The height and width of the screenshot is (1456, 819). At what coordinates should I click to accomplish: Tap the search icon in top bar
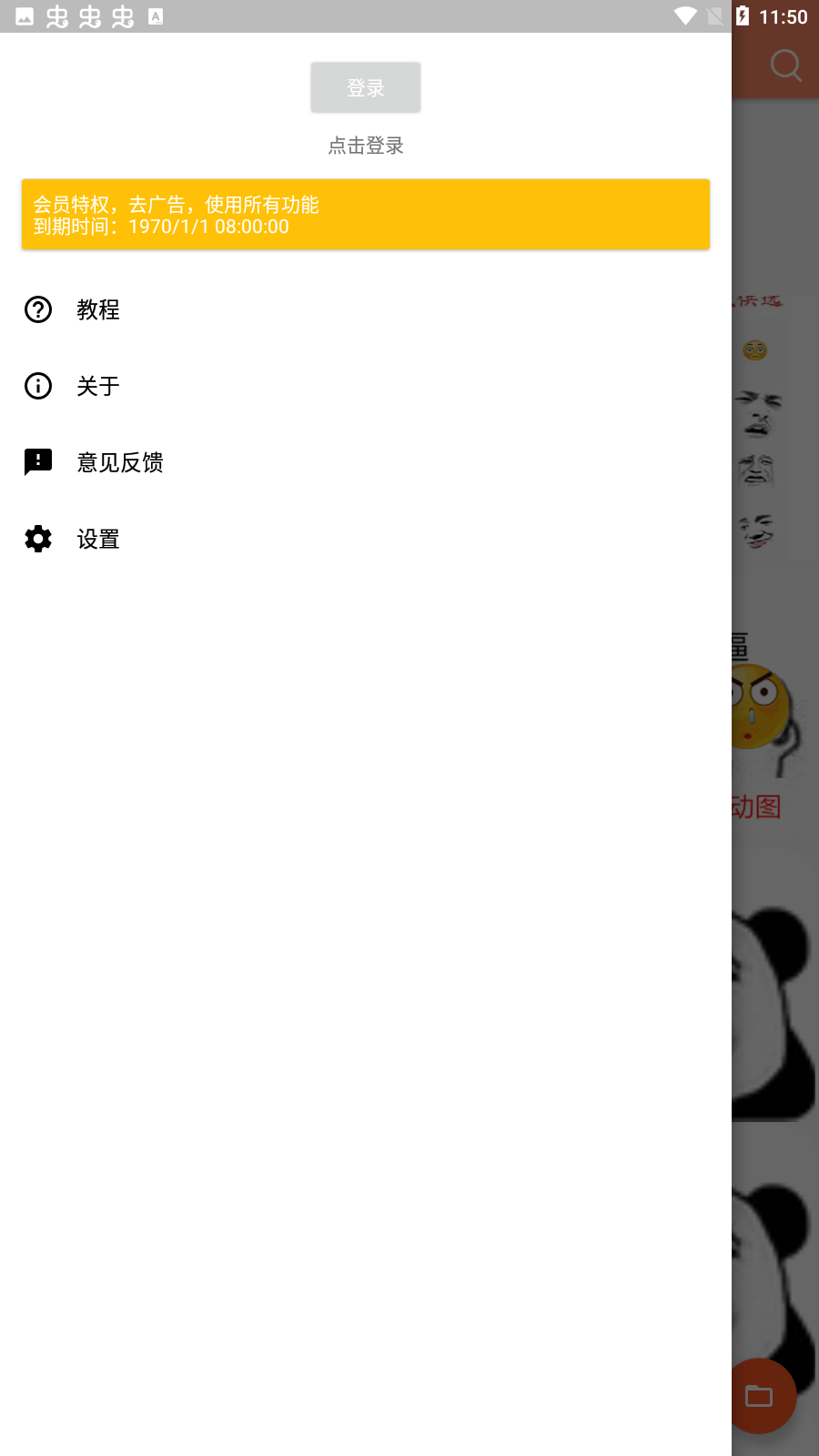(x=784, y=66)
